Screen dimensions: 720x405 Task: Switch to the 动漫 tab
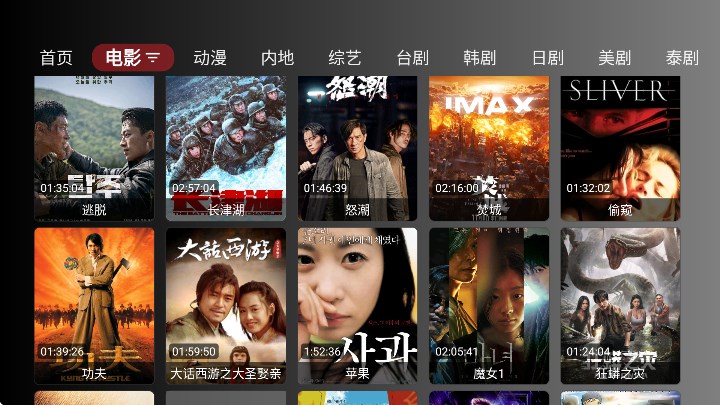[210, 58]
